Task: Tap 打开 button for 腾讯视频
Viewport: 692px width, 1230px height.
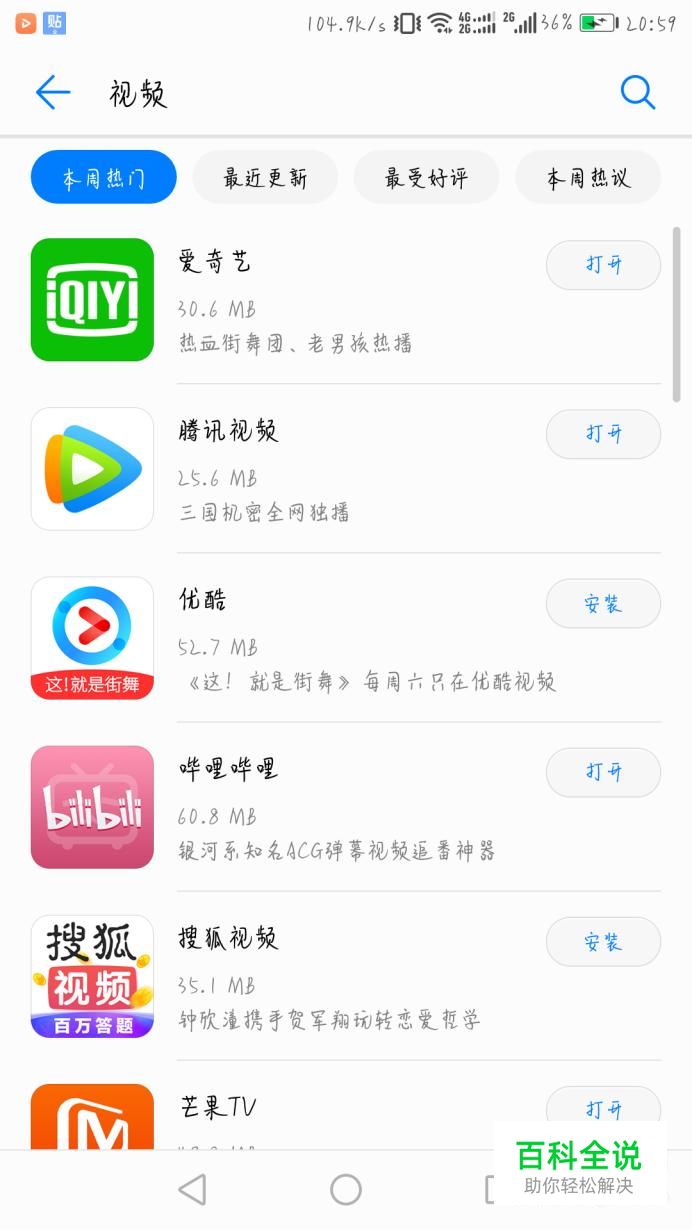Action: pyautogui.click(x=603, y=434)
